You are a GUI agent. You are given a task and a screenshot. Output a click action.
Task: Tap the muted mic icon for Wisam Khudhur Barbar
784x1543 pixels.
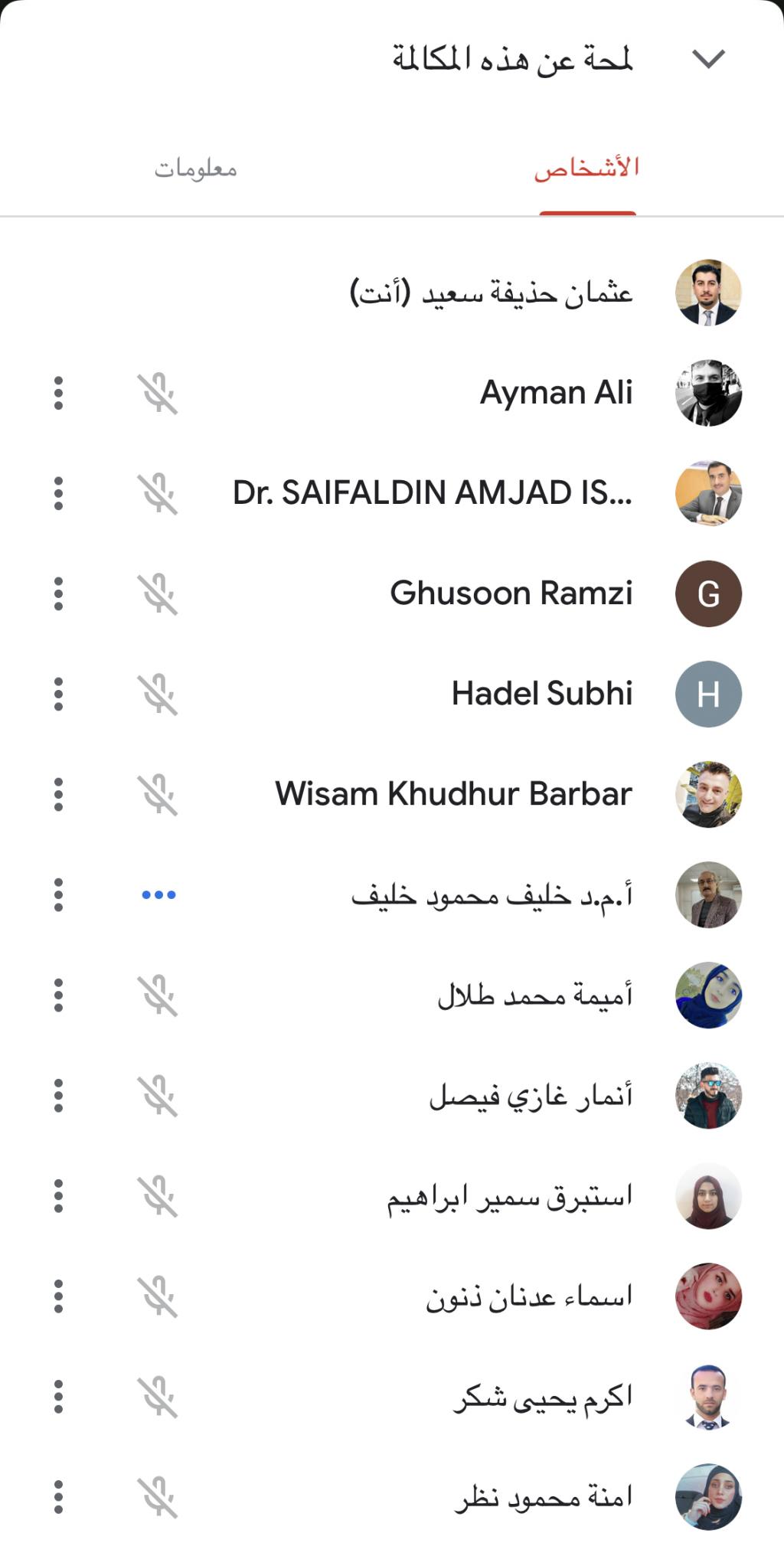158,795
